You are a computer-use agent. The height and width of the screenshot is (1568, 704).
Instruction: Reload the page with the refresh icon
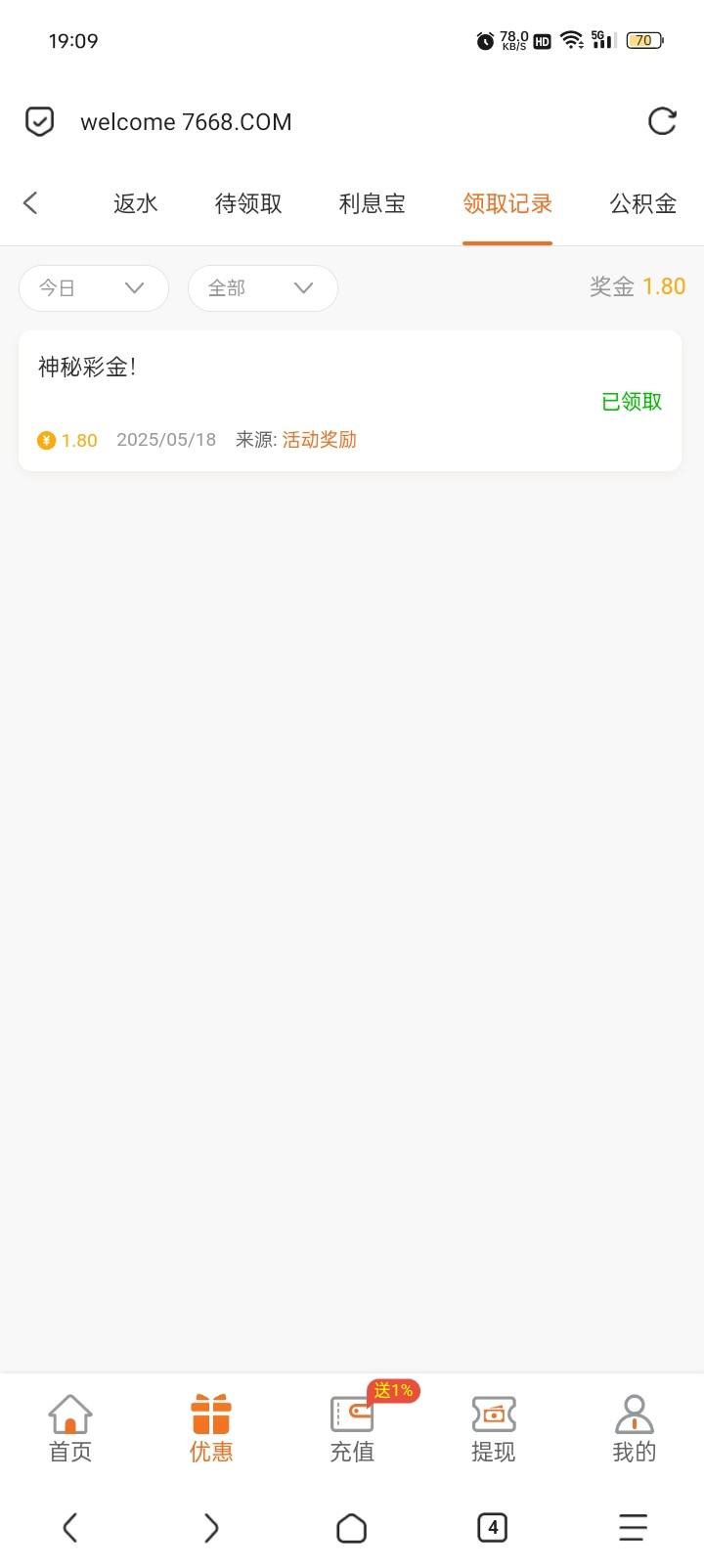click(662, 121)
